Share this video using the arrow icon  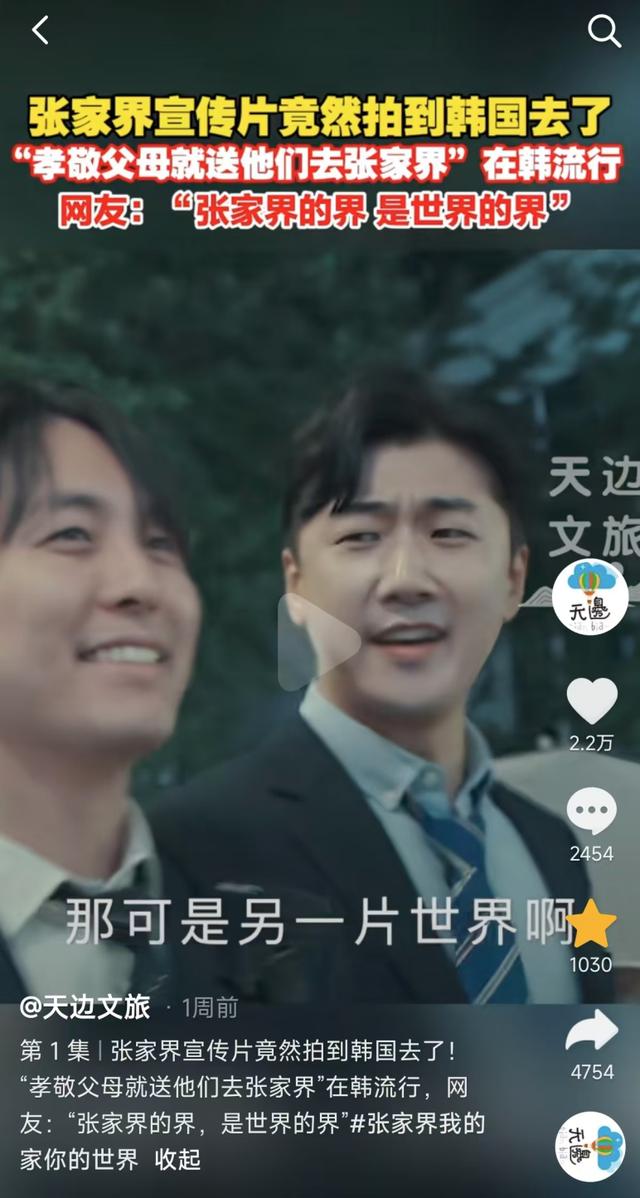tap(591, 1031)
